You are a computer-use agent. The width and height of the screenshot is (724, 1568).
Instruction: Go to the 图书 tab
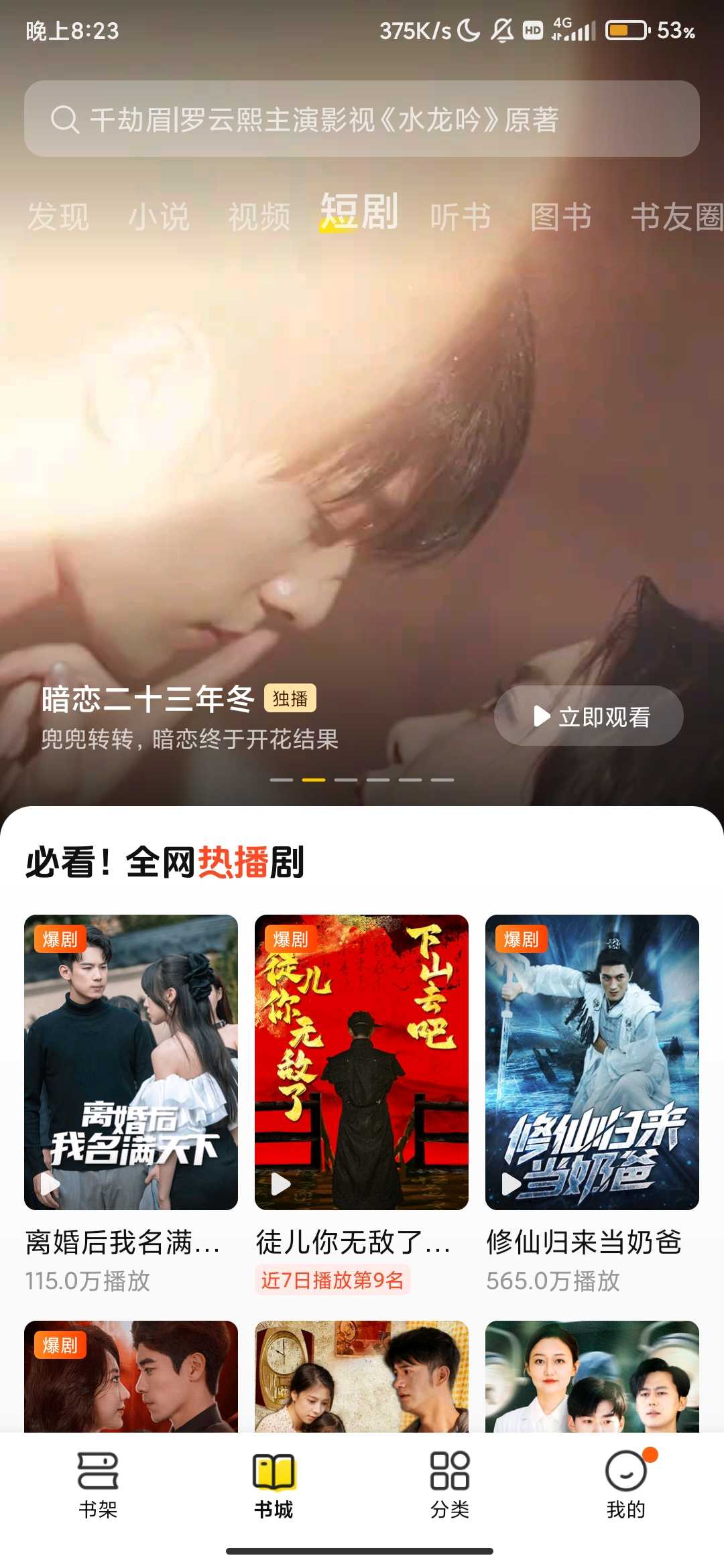point(561,217)
